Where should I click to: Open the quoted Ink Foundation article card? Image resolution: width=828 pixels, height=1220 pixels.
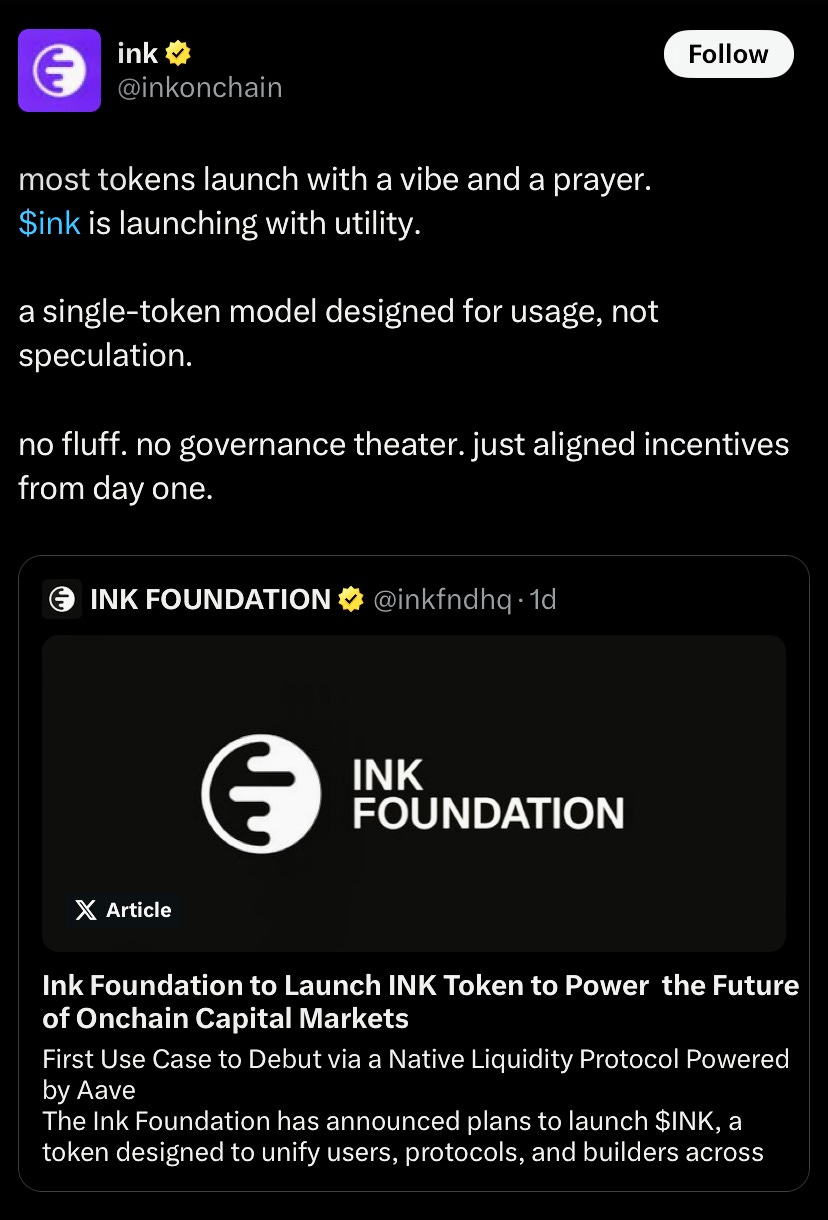pyautogui.click(x=413, y=793)
